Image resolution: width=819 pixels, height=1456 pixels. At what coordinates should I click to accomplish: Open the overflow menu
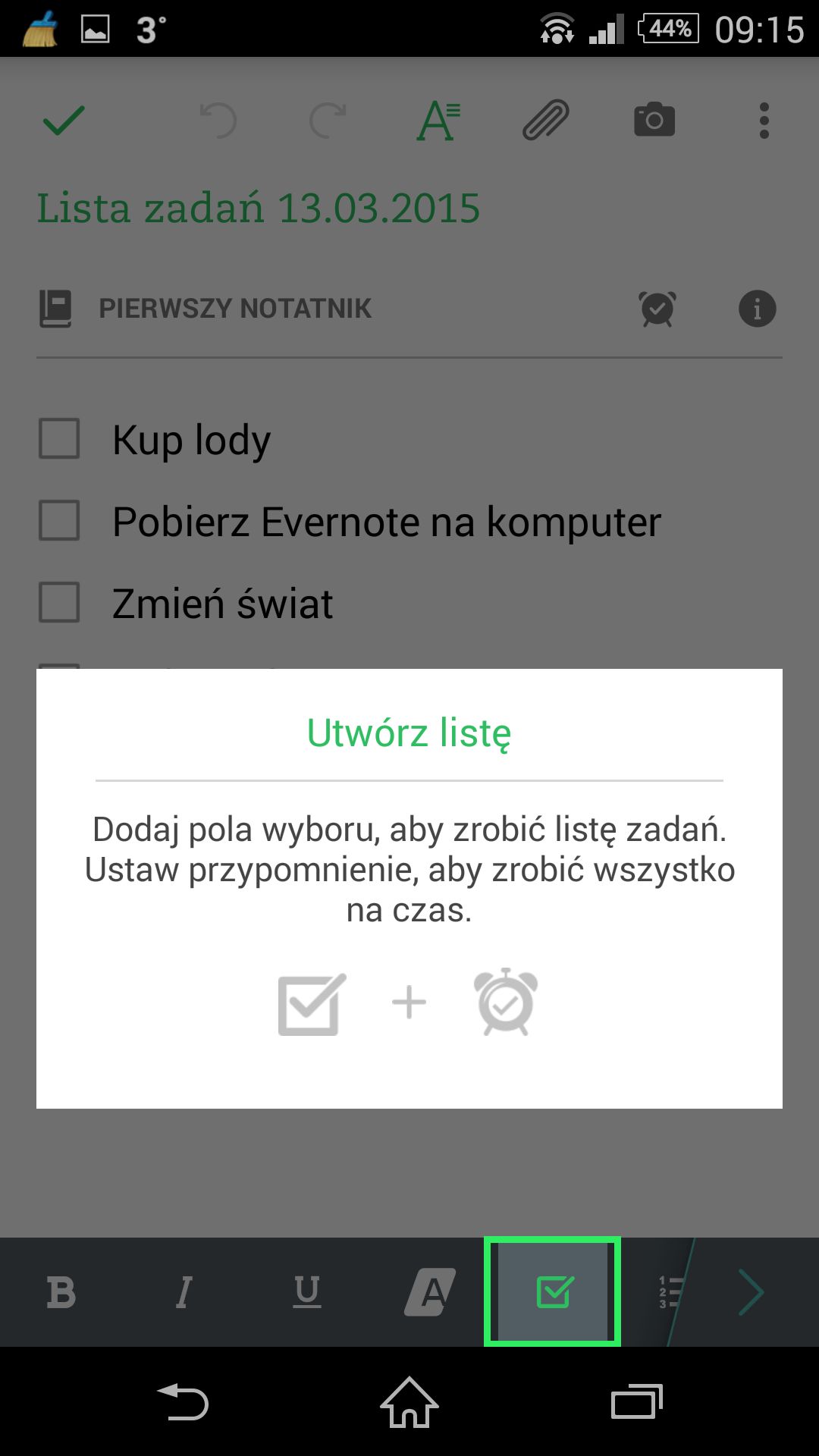coord(764,121)
